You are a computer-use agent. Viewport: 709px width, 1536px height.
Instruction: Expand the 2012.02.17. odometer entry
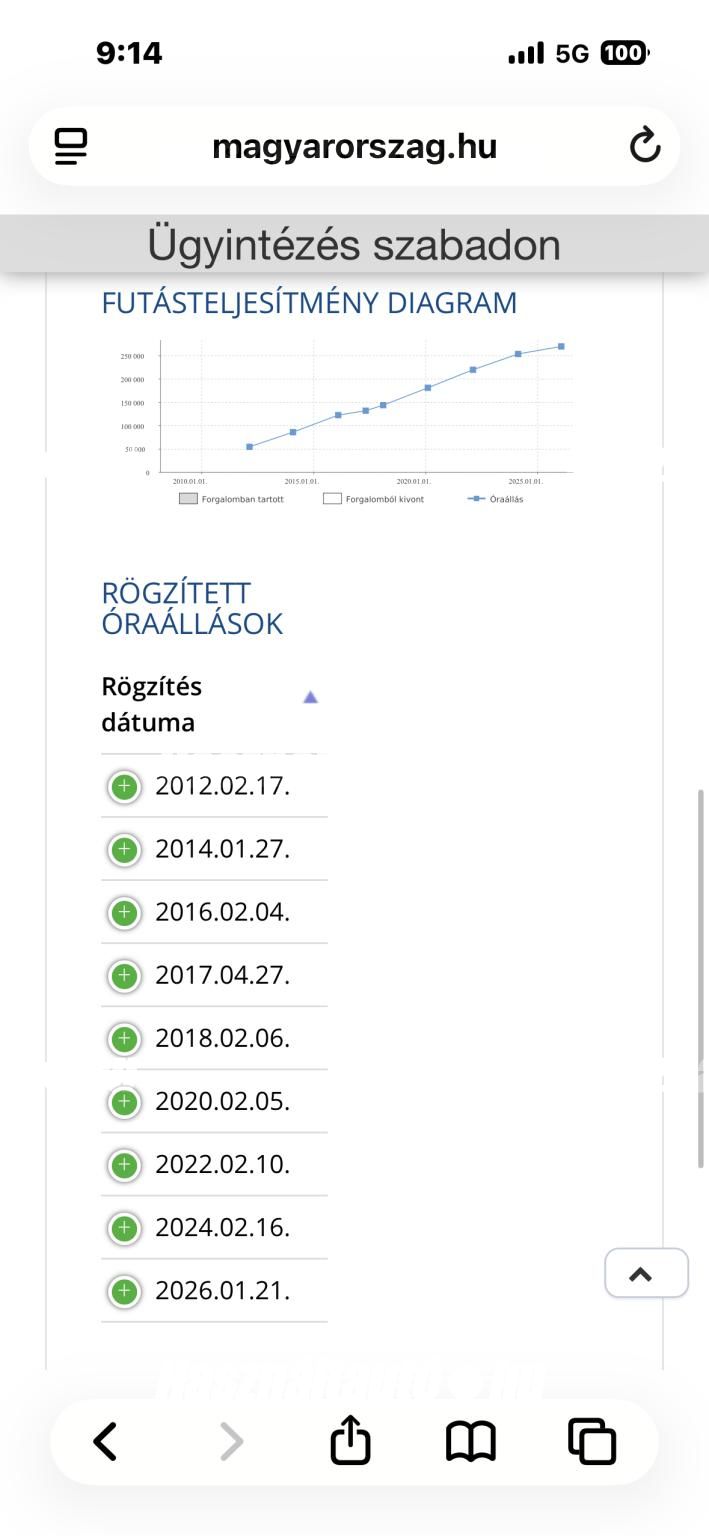[x=124, y=786]
